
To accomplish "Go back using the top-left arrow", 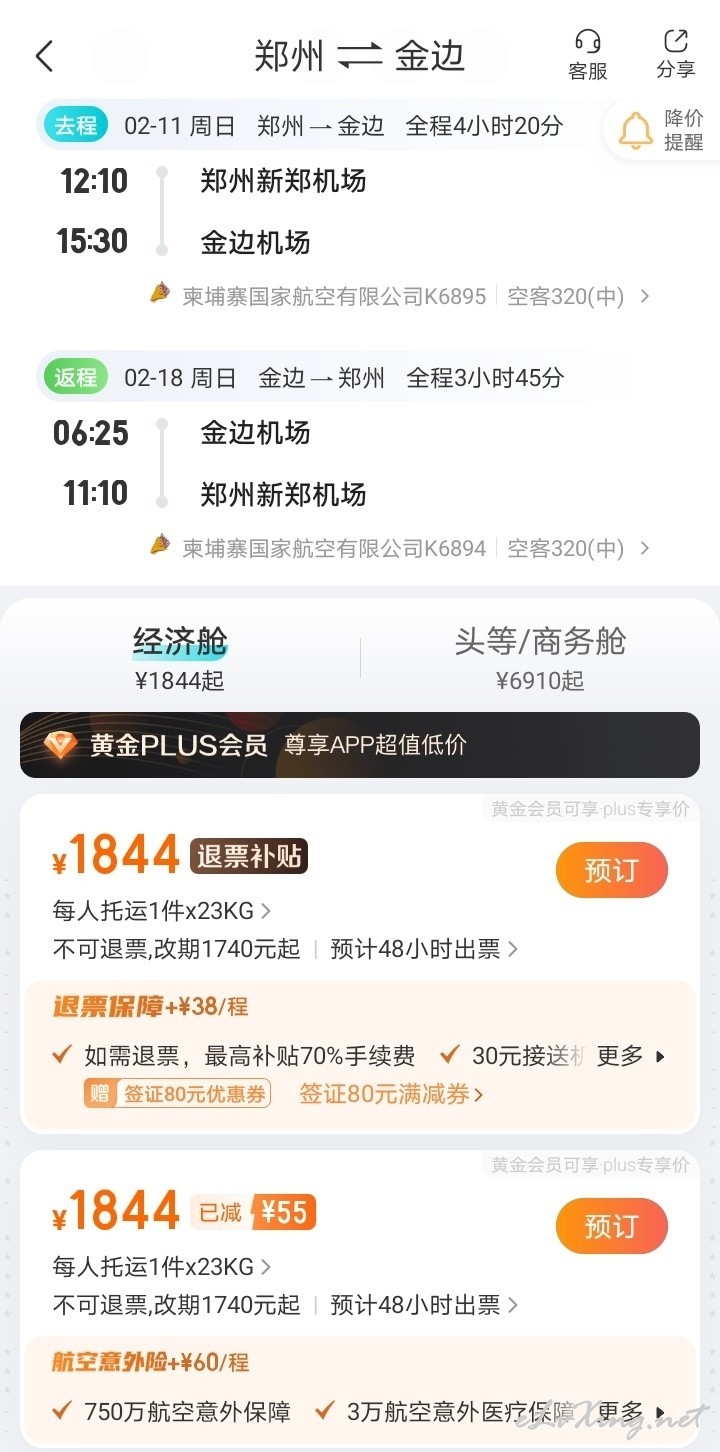I will point(44,56).
